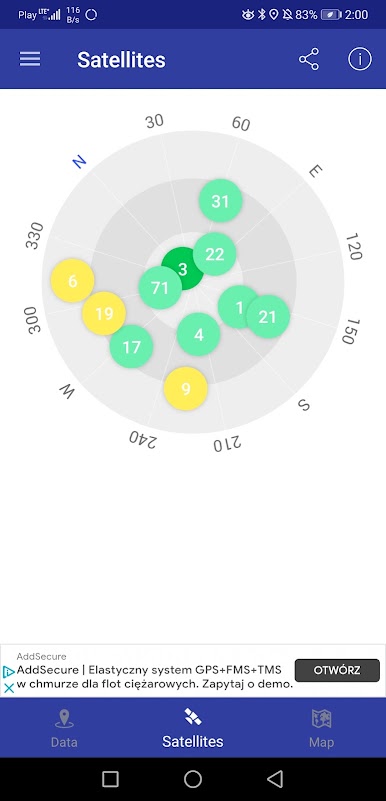Go back using system navigation

(x=275, y=779)
